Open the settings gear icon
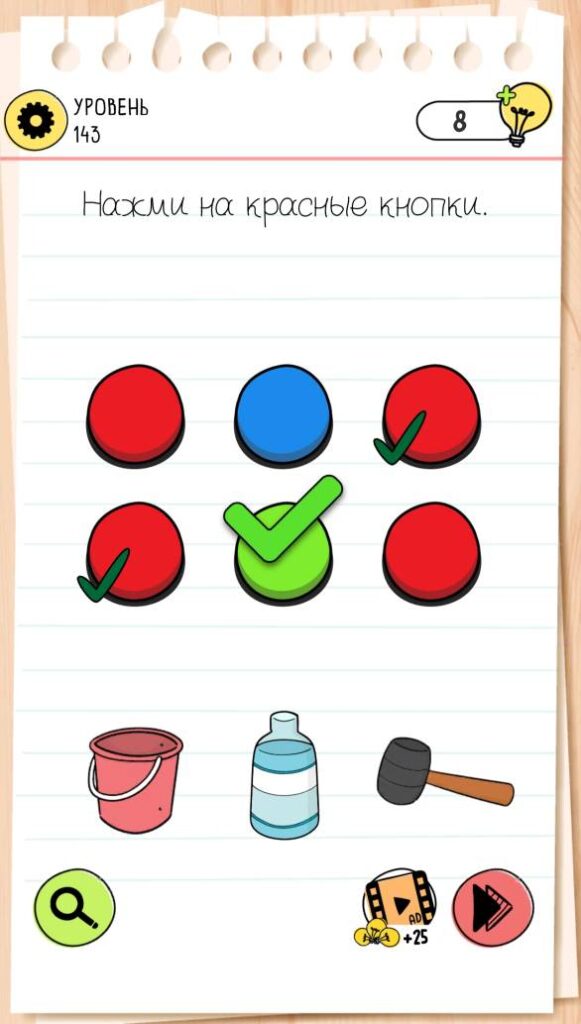This screenshot has height=1024, width=581. point(36,121)
